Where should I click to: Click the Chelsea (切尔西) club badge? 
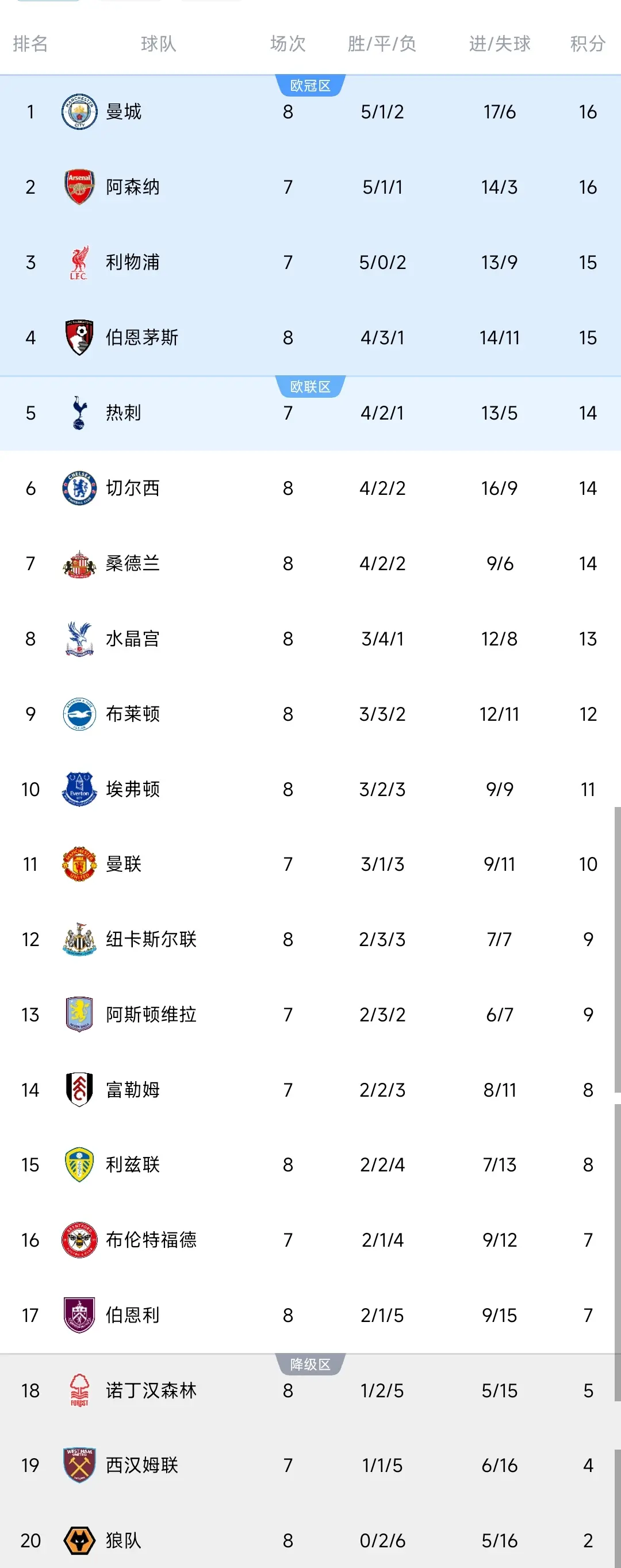coord(79,488)
